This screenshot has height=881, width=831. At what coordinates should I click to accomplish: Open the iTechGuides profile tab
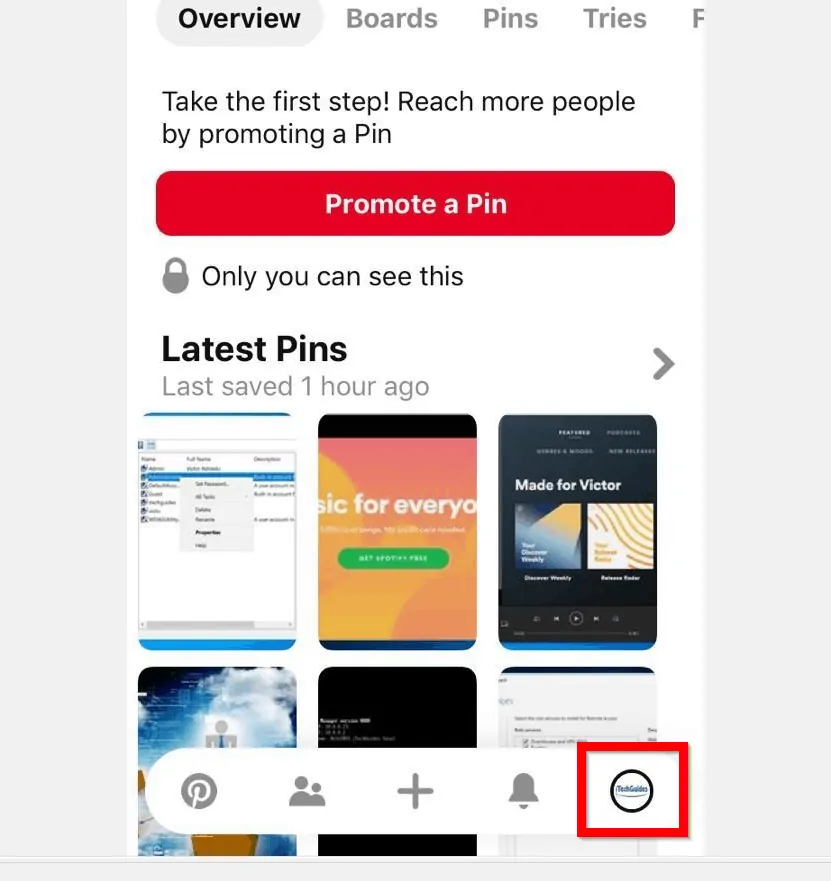(x=631, y=792)
